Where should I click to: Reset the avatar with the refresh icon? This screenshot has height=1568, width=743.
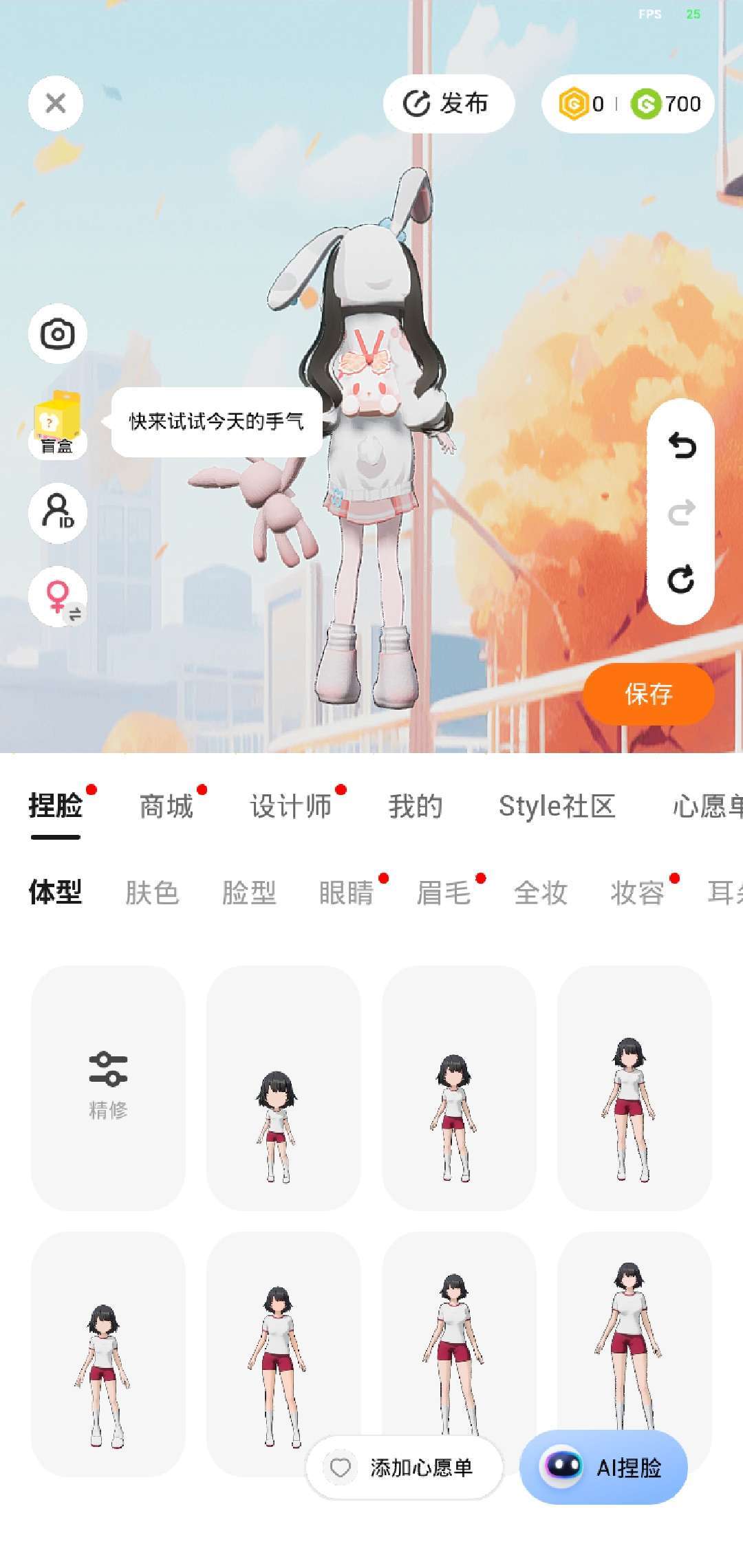click(x=681, y=580)
